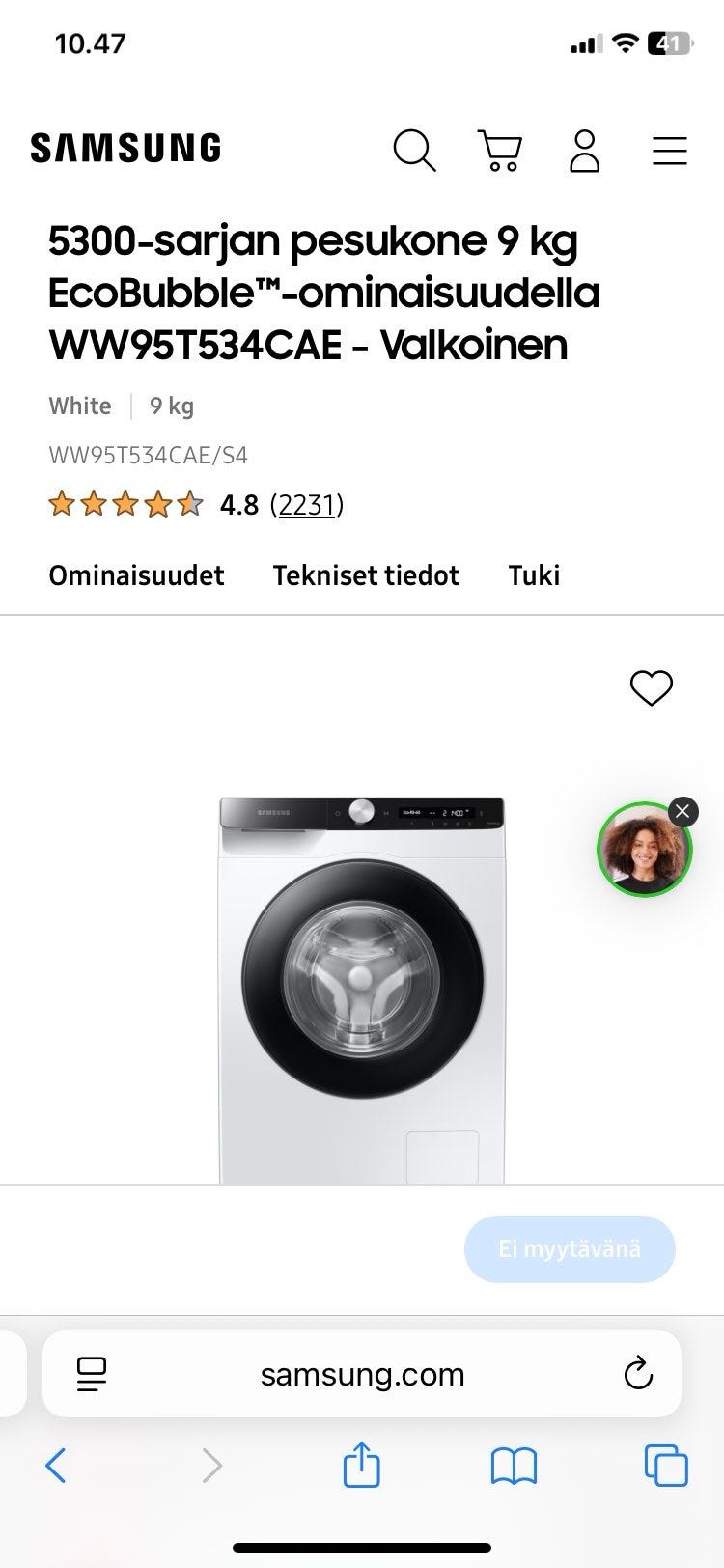Open the hamburger navigation menu
Image resolution: width=724 pixels, height=1568 pixels.
(x=669, y=150)
